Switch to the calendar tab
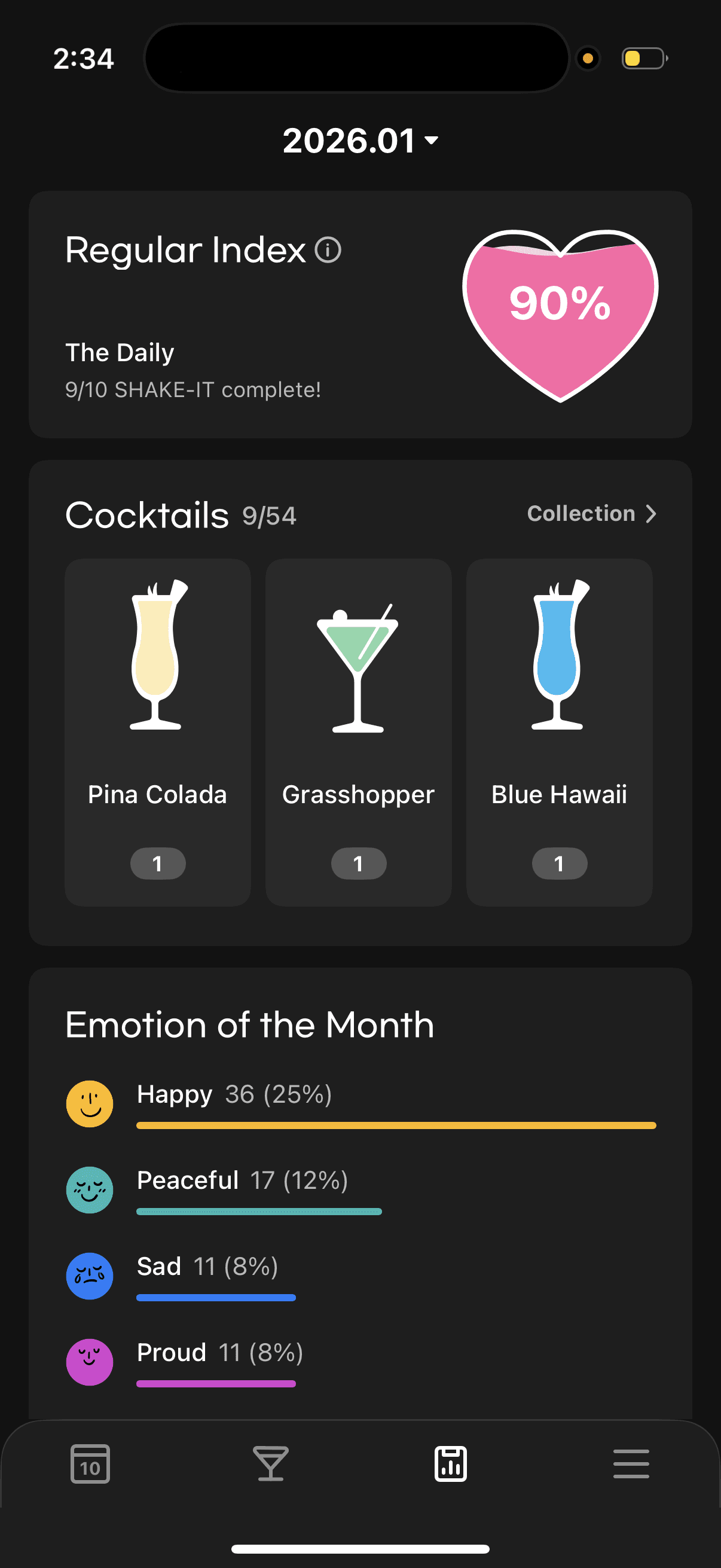The height and width of the screenshot is (1568, 721). [x=90, y=1463]
